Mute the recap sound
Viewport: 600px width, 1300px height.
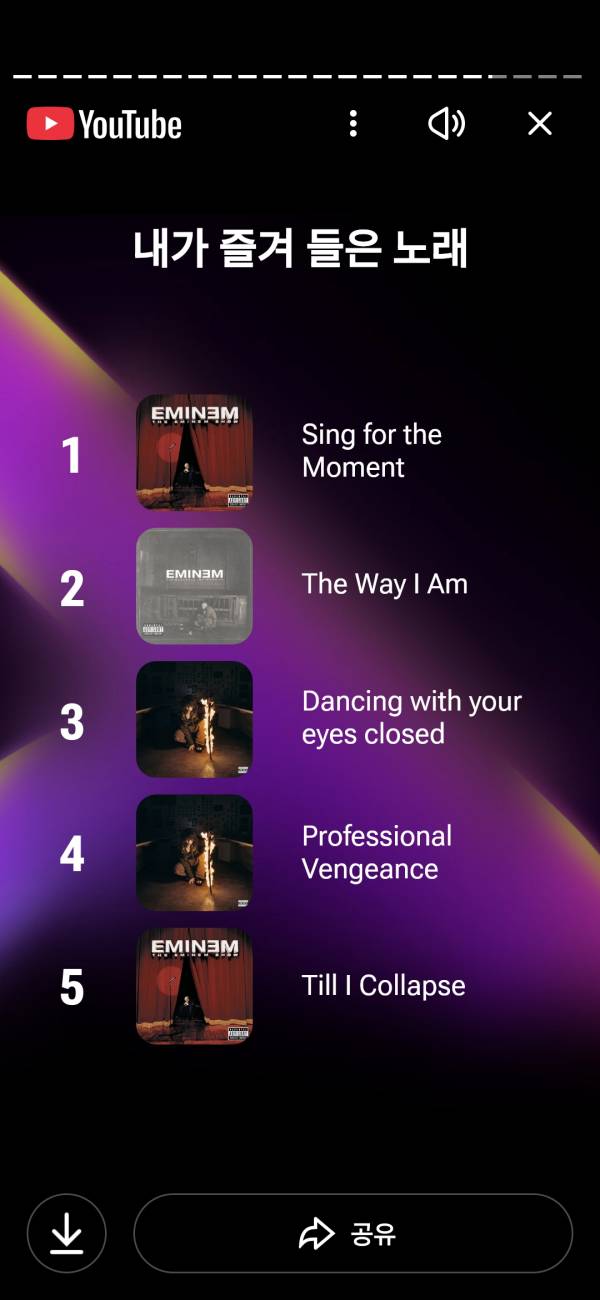pos(446,124)
